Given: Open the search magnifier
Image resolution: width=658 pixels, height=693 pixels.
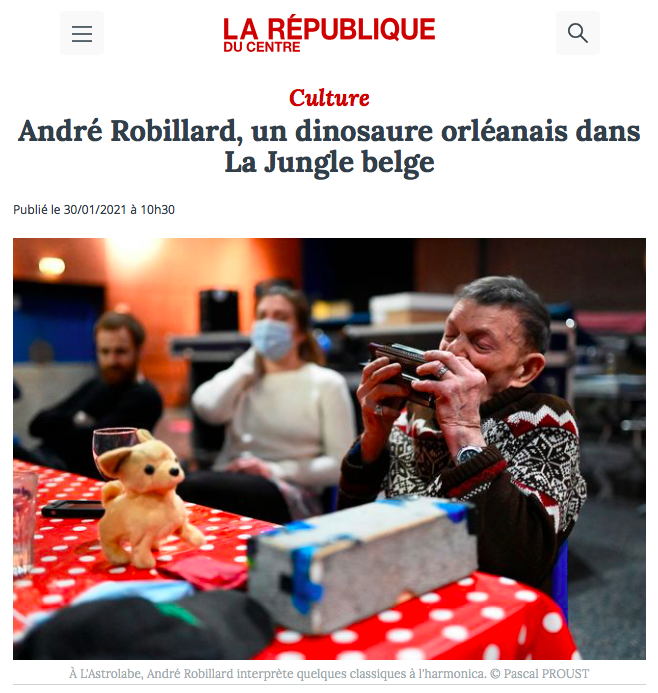Looking at the screenshot, I should 577,33.
